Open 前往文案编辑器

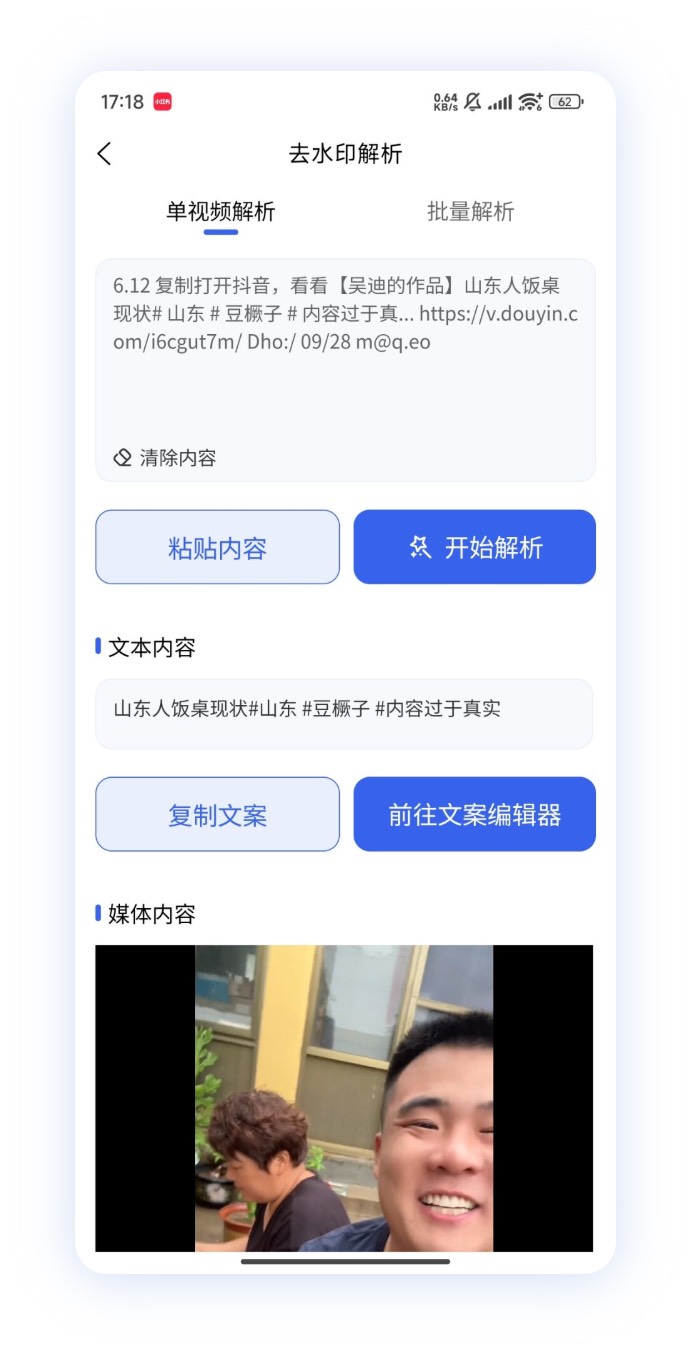pyautogui.click(x=475, y=814)
